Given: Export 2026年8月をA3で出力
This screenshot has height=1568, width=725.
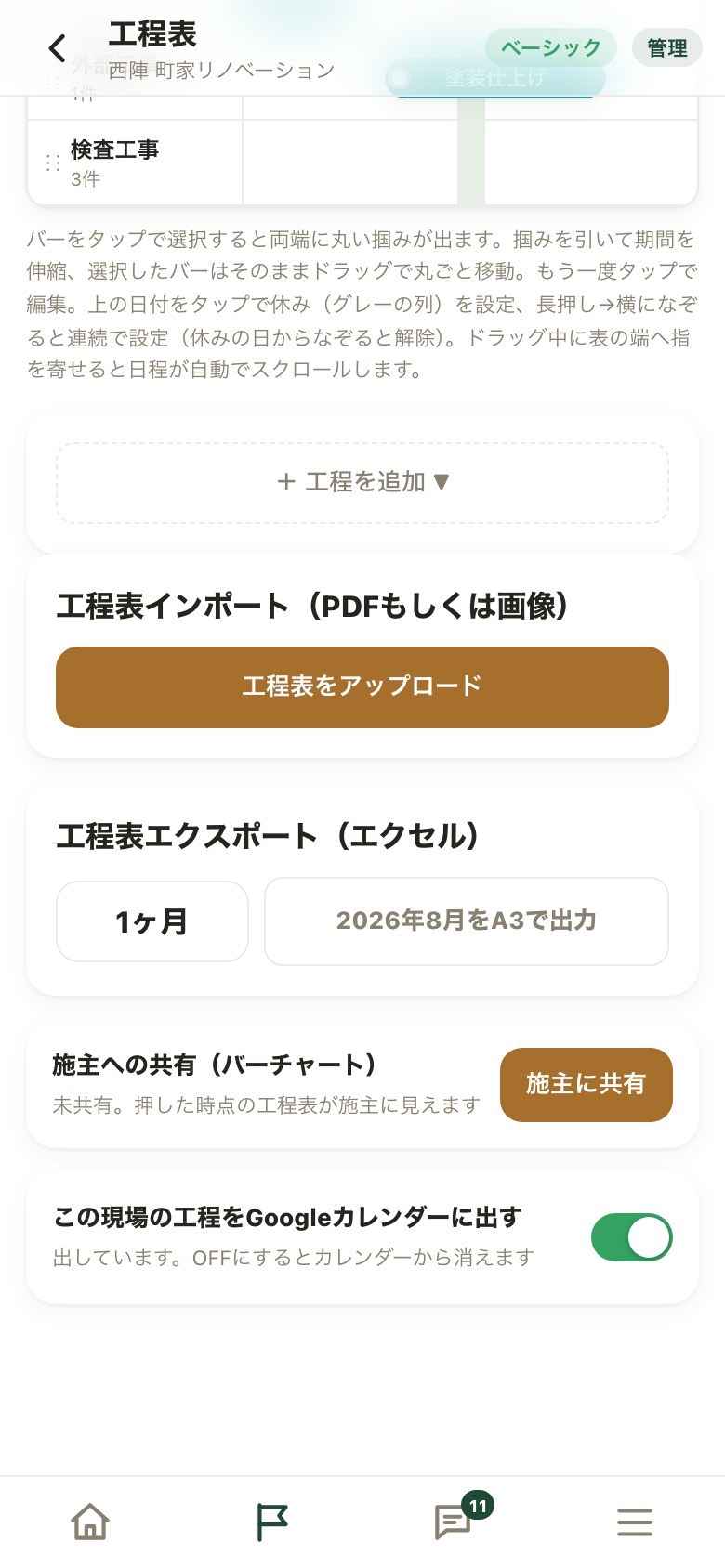Looking at the screenshot, I should [x=467, y=921].
